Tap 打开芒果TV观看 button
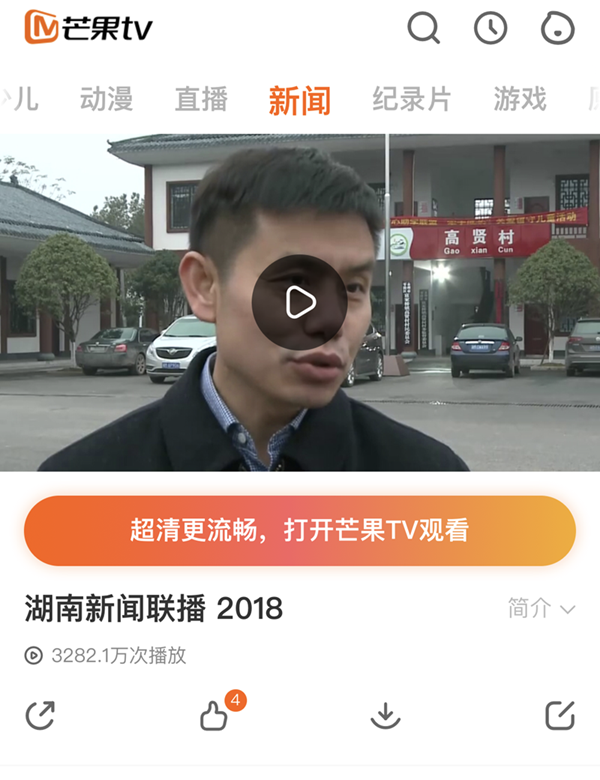600x780 pixels. click(300, 531)
